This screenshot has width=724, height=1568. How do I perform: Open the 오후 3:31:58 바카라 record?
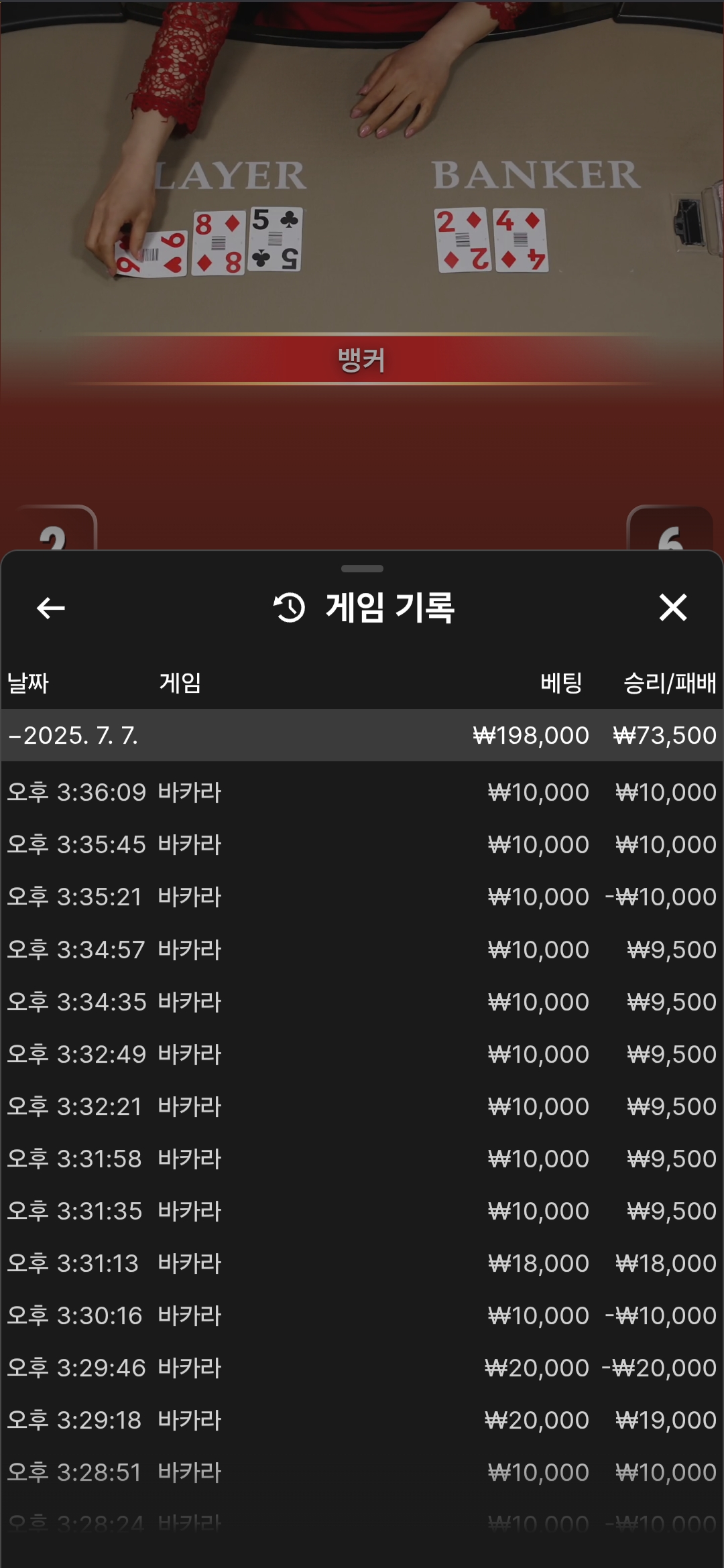362,1159
